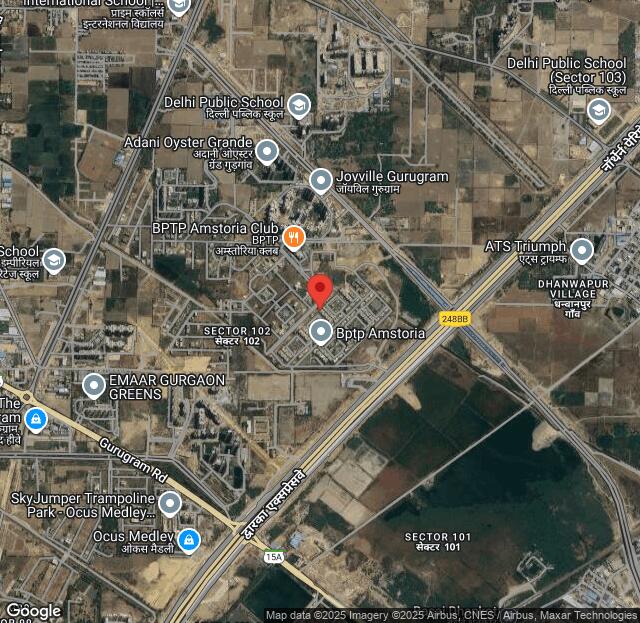This screenshot has width=640, height=623.
Task: Select the BPTP Amstoria Club restaurant pin
Action: click(x=293, y=237)
